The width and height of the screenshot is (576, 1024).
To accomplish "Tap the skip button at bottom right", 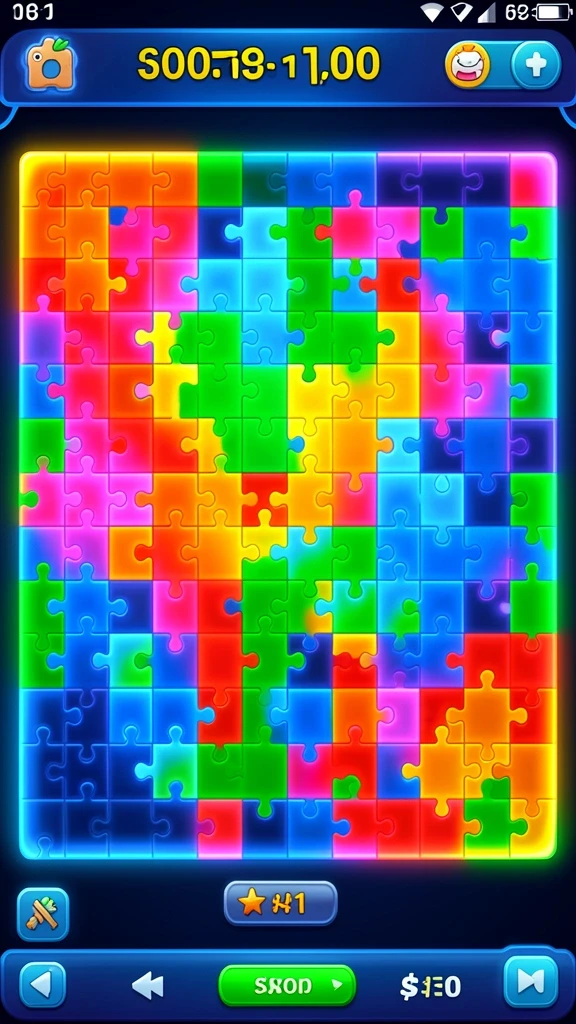I will (x=531, y=982).
